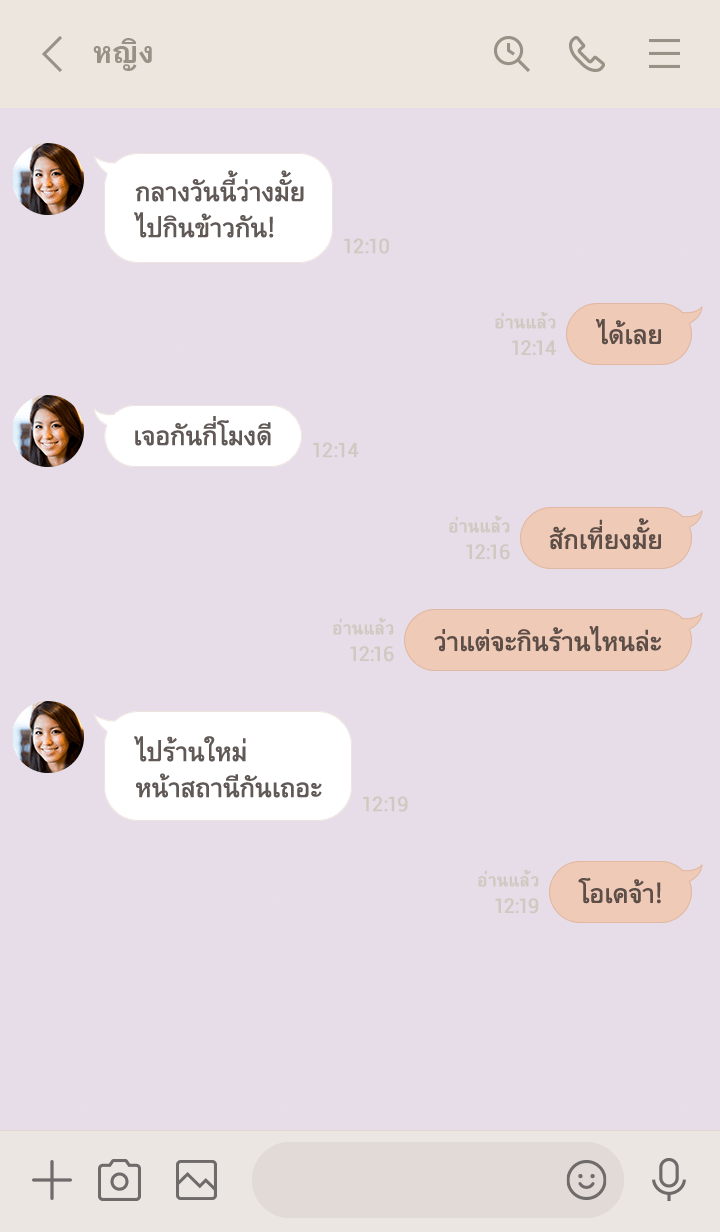Start a voice call with หญิง
This screenshot has width=720, height=1232.
click(587, 54)
